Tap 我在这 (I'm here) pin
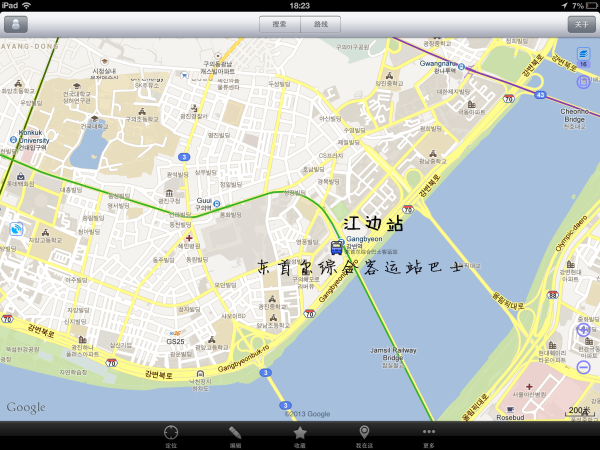 coord(364,435)
